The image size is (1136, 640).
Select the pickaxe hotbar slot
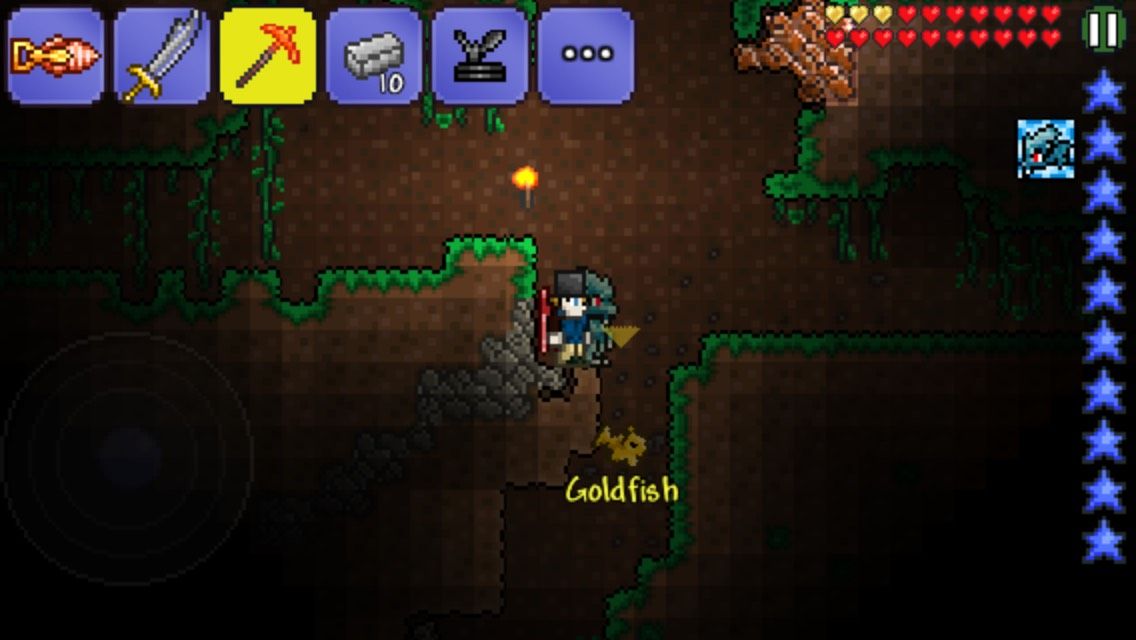(268, 56)
